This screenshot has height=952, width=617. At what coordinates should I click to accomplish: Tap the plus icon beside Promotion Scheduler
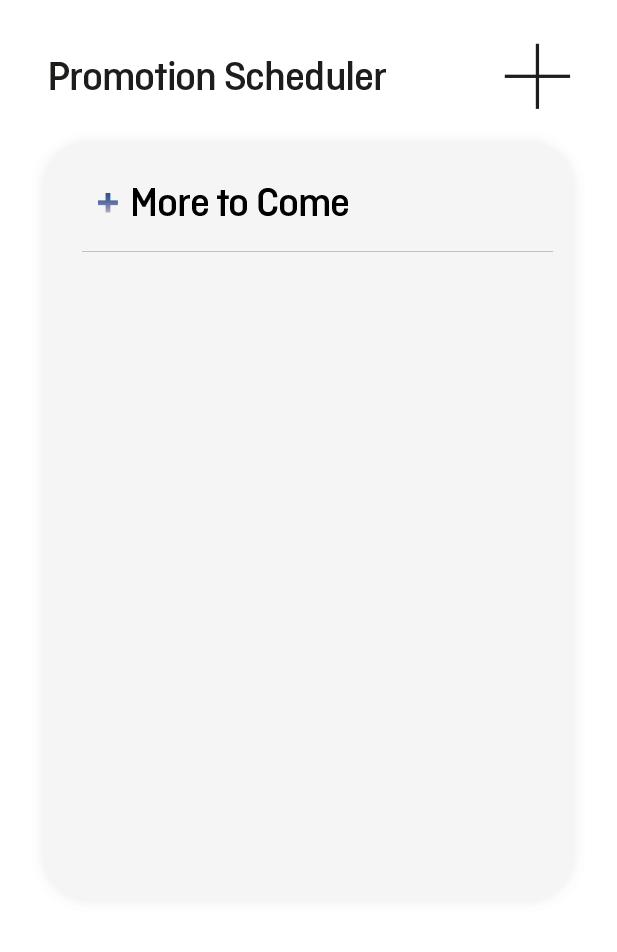(537, 76)
